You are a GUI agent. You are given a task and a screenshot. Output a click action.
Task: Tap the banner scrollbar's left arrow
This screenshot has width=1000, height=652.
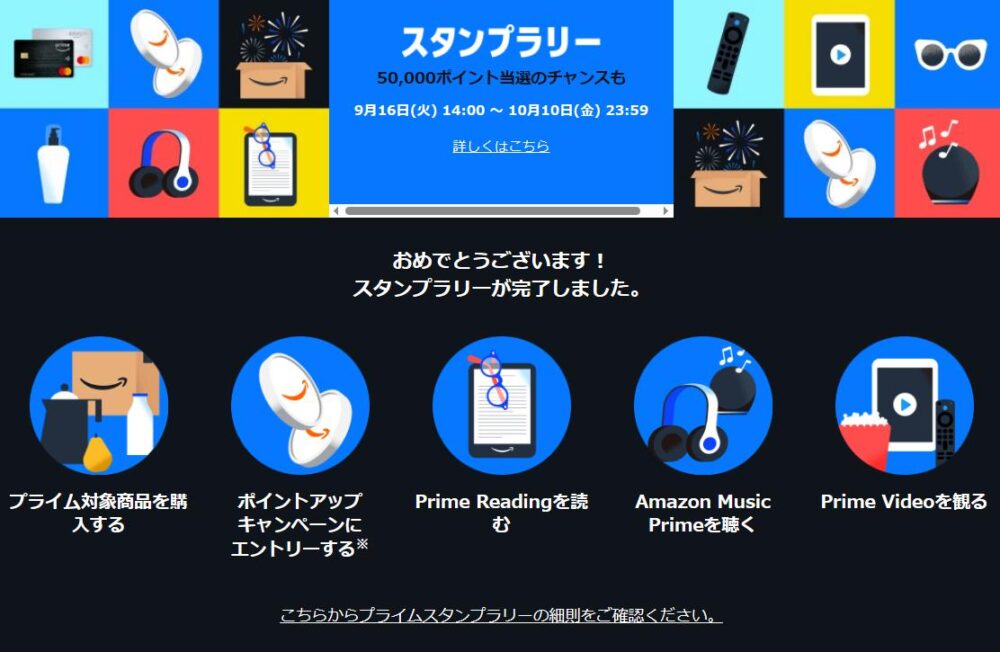point(336,211)
